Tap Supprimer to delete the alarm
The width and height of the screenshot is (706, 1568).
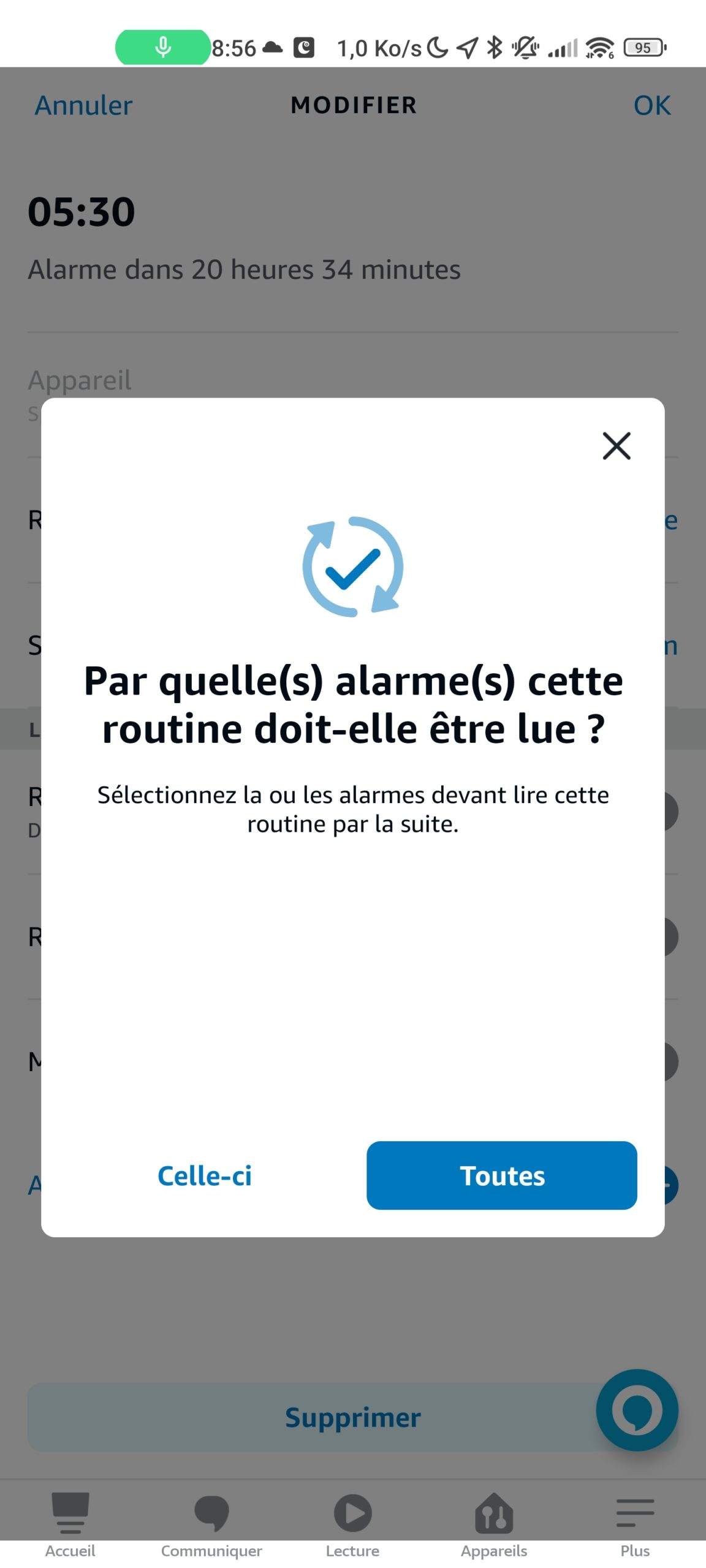pos(352,1417)
